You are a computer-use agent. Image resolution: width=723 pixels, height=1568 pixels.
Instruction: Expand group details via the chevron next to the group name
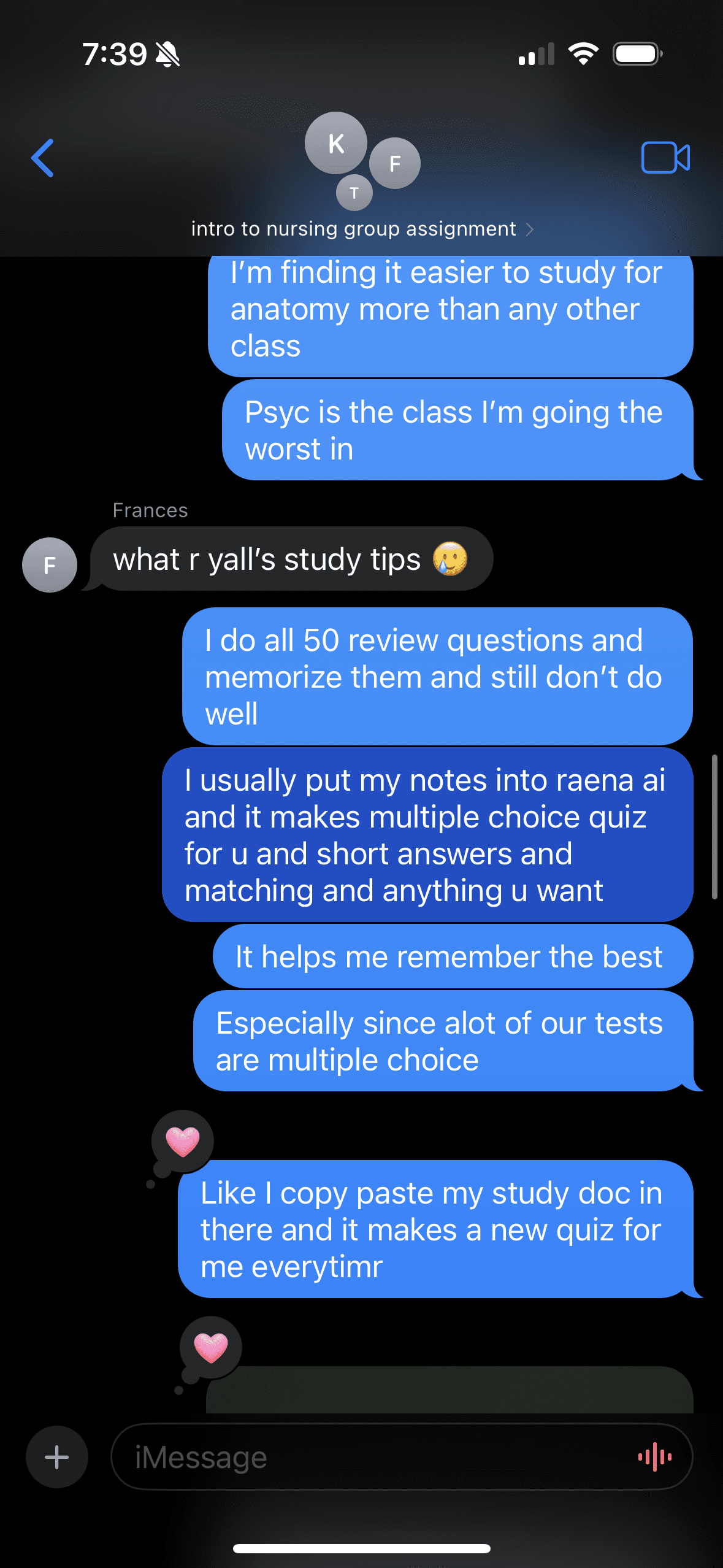pos(530,229)
